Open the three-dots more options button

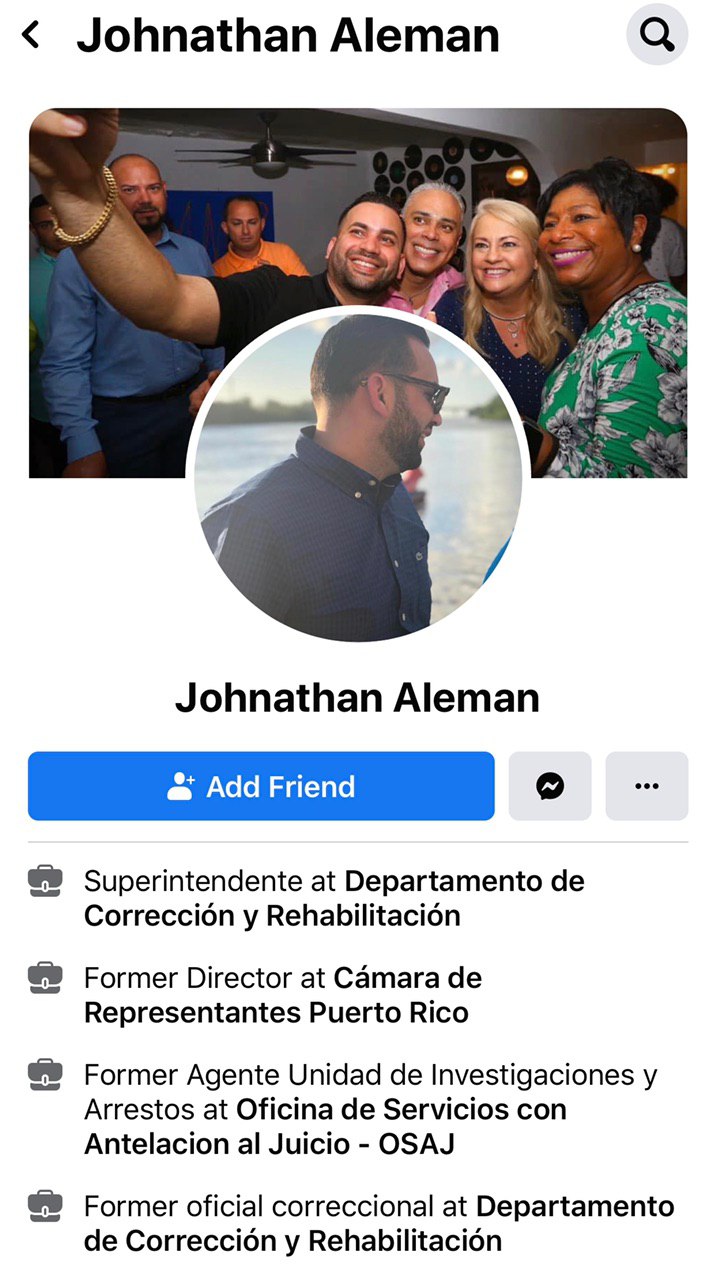[647, 787]
